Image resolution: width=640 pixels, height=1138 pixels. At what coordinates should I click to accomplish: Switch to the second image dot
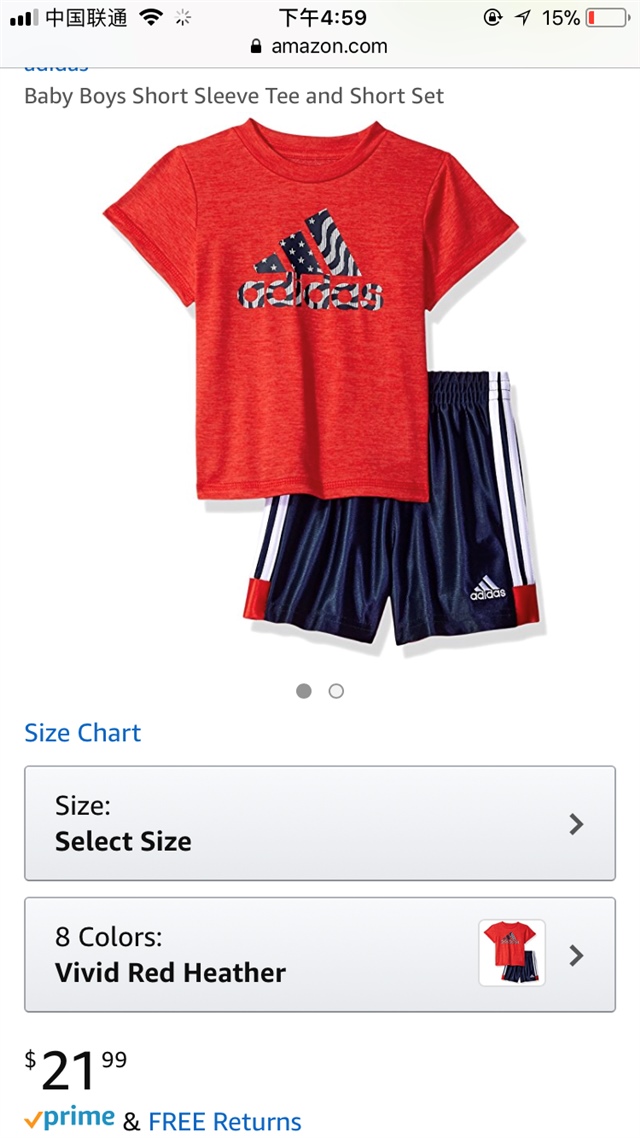click(x=336, y=691)
